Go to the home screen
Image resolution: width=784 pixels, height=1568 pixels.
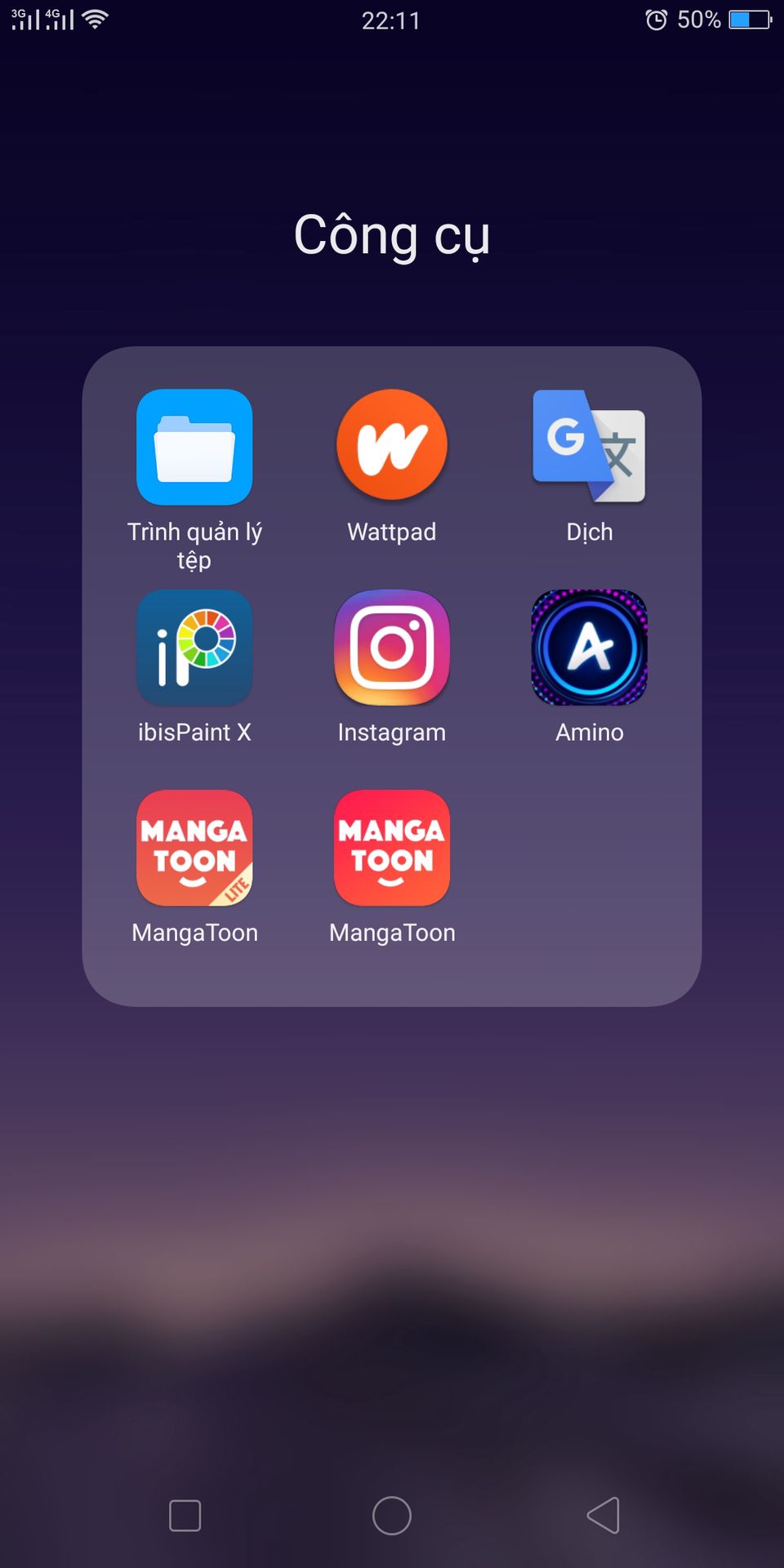(x=392, y=1516)
